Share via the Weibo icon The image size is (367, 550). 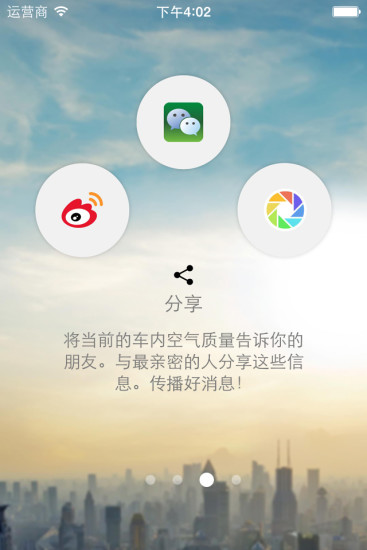[82, 210]
